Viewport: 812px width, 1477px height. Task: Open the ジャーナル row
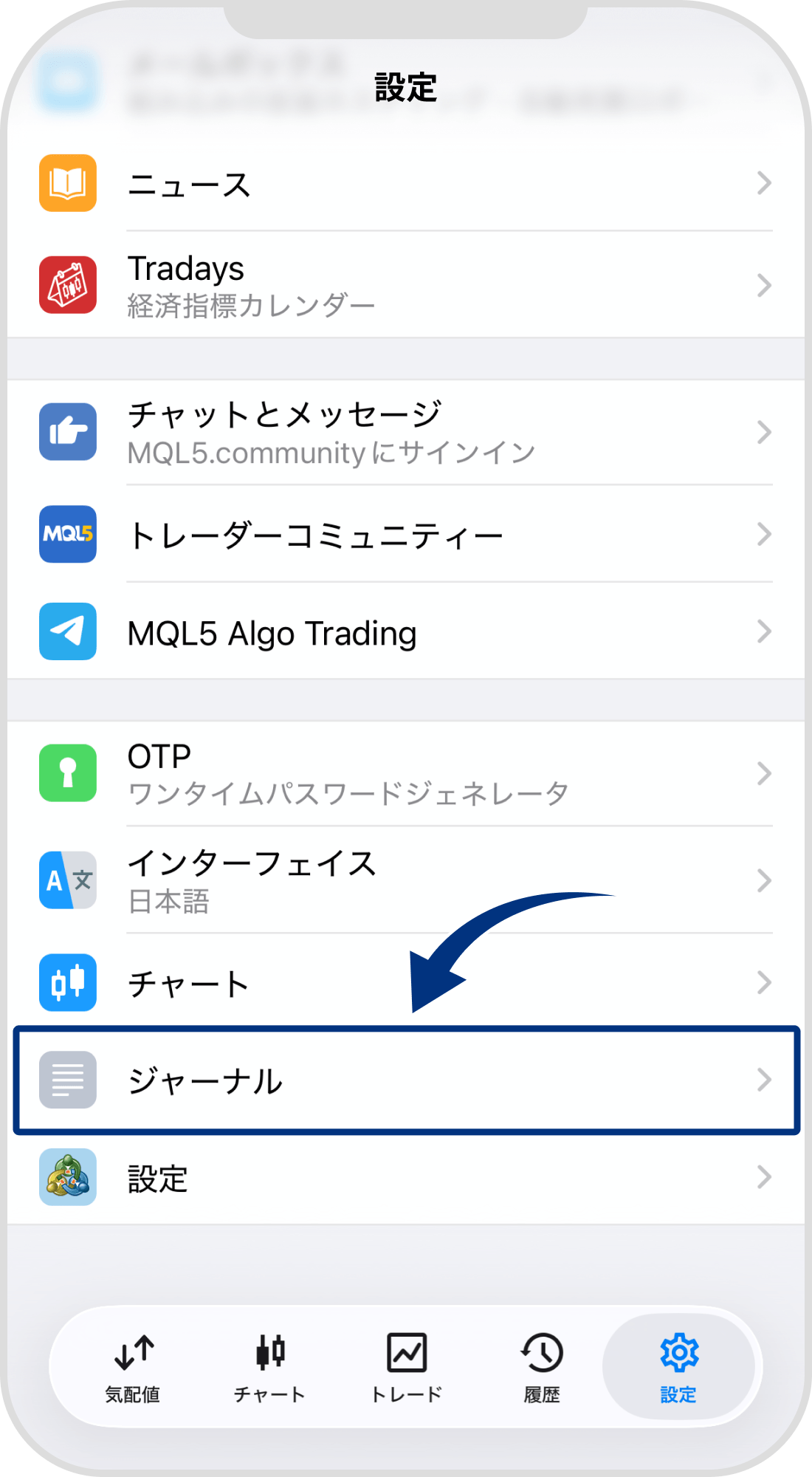coord(406,1080)
